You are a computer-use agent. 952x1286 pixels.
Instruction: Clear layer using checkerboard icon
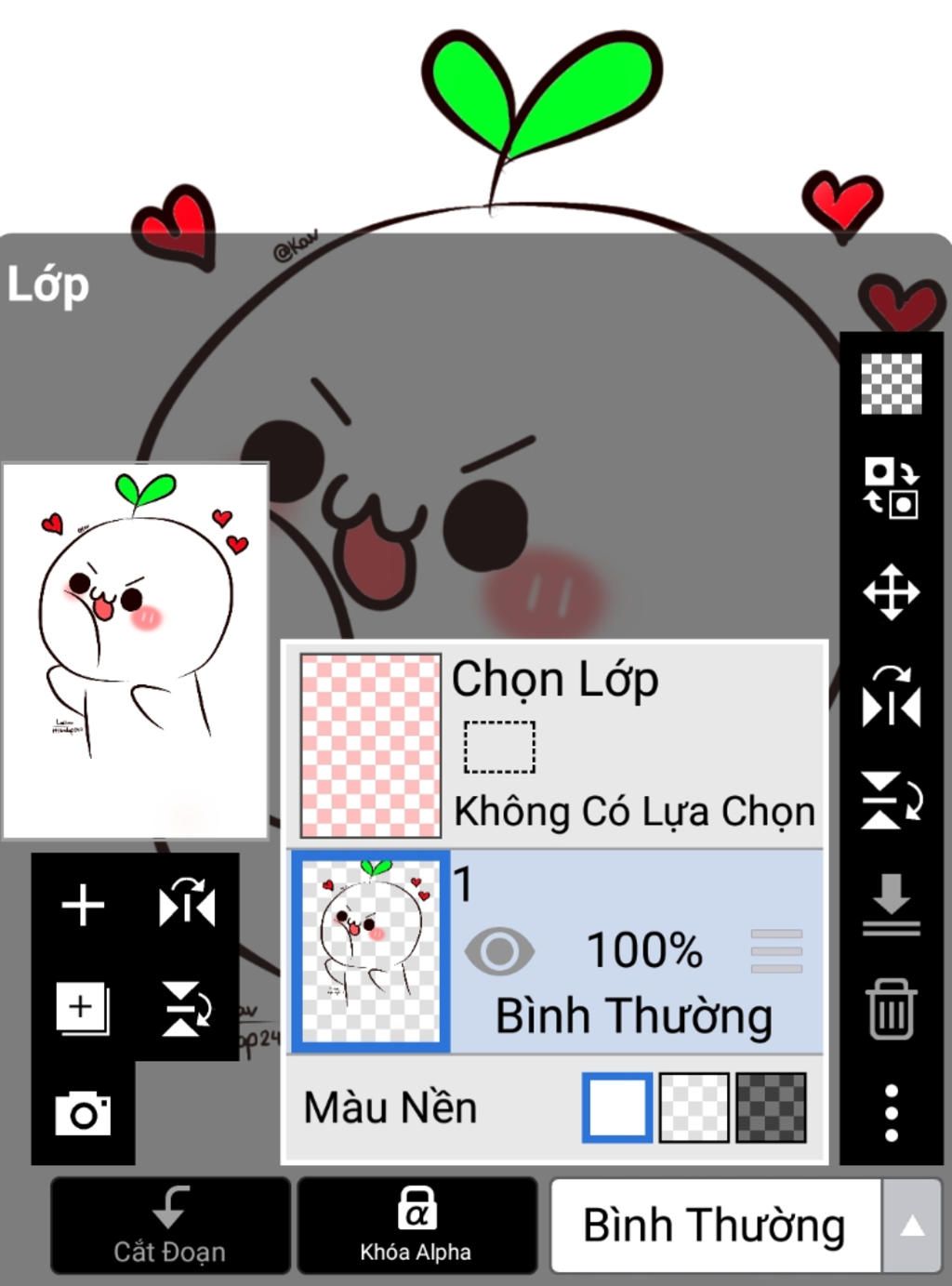(891, 383)
